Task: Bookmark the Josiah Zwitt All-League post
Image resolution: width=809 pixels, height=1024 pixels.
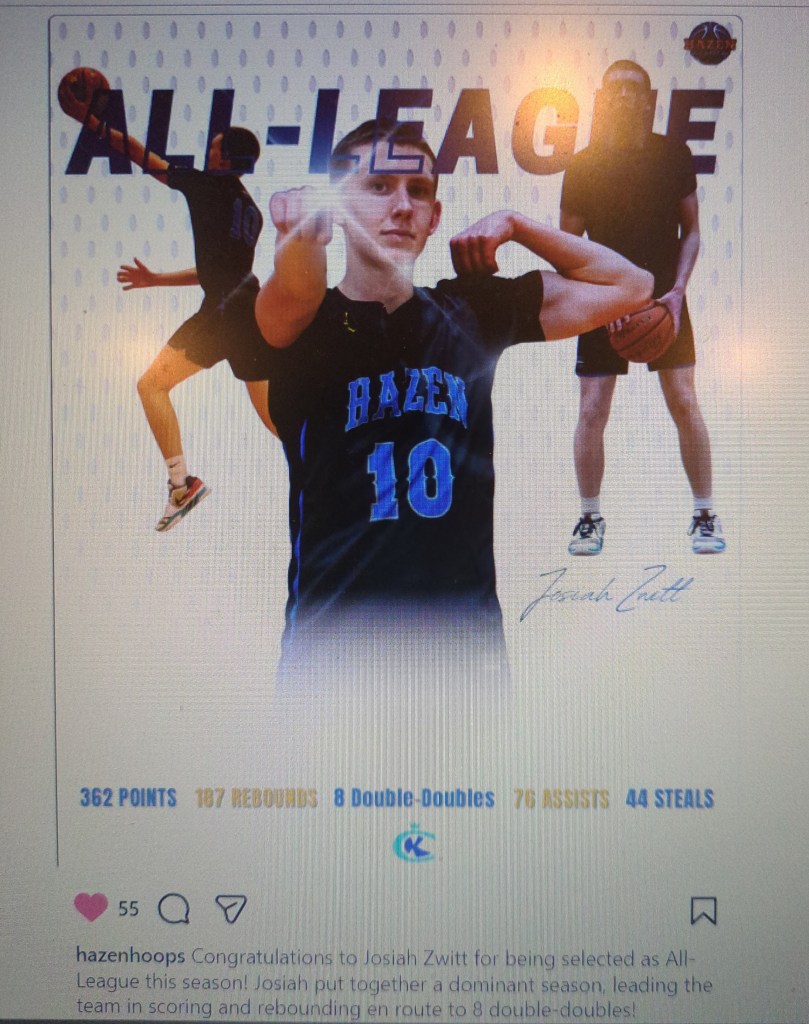Action: (703, 910)
